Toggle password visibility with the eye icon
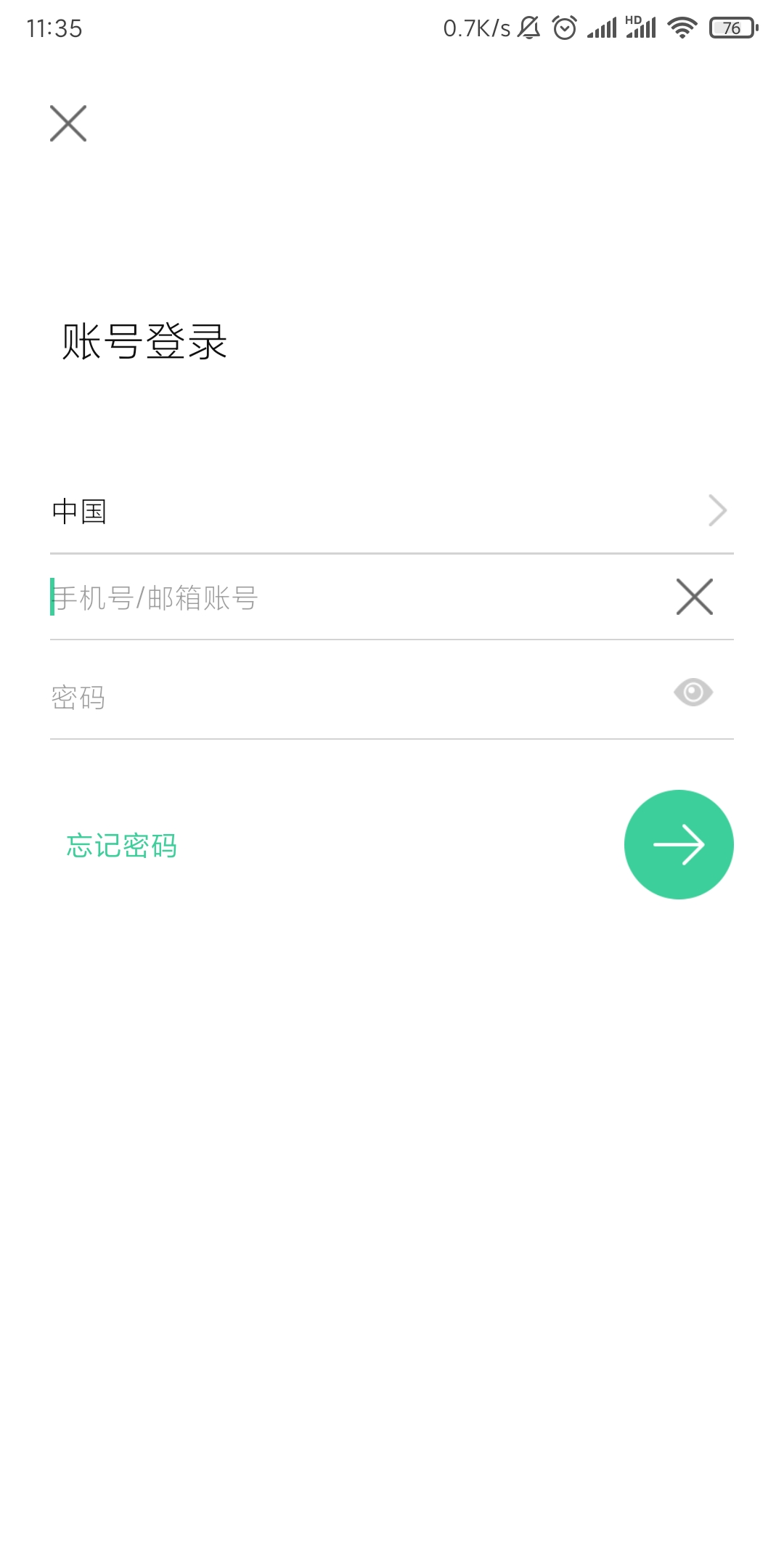Image resolution: width=784 pixels, height=1568 pixels. click(695, 693)
